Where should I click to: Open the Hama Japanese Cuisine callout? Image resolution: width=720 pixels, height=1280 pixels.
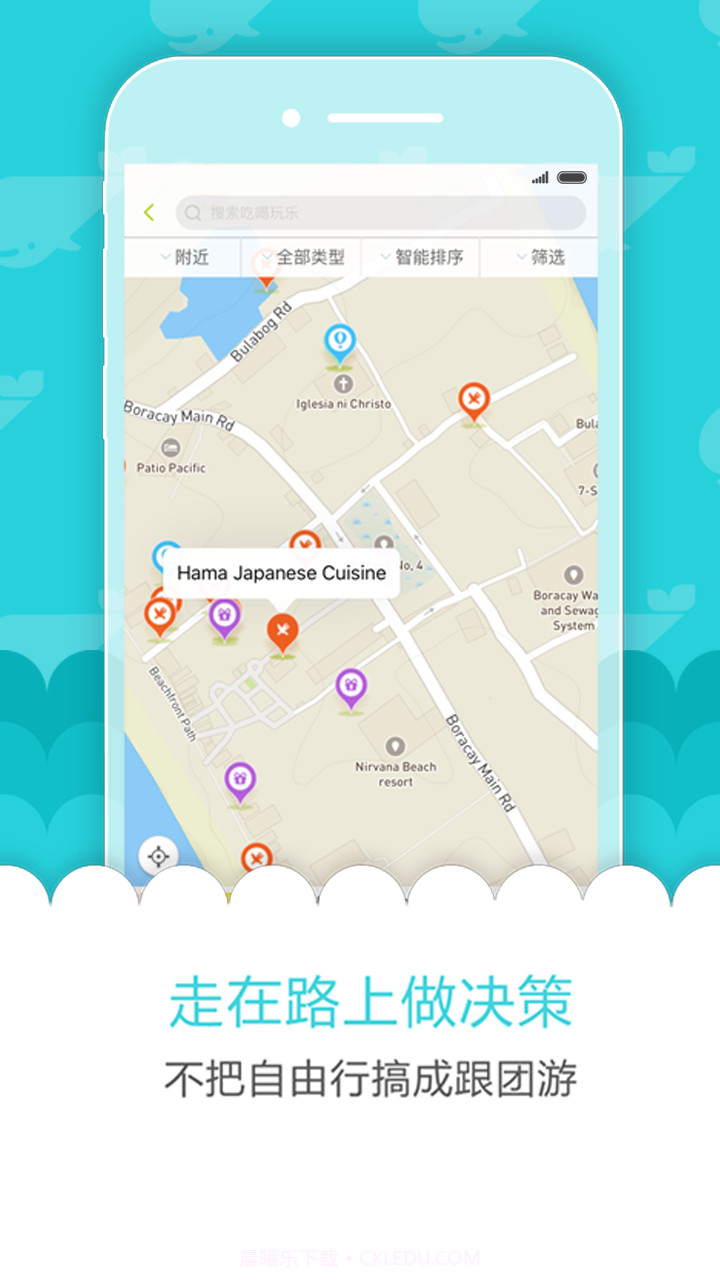283,573
